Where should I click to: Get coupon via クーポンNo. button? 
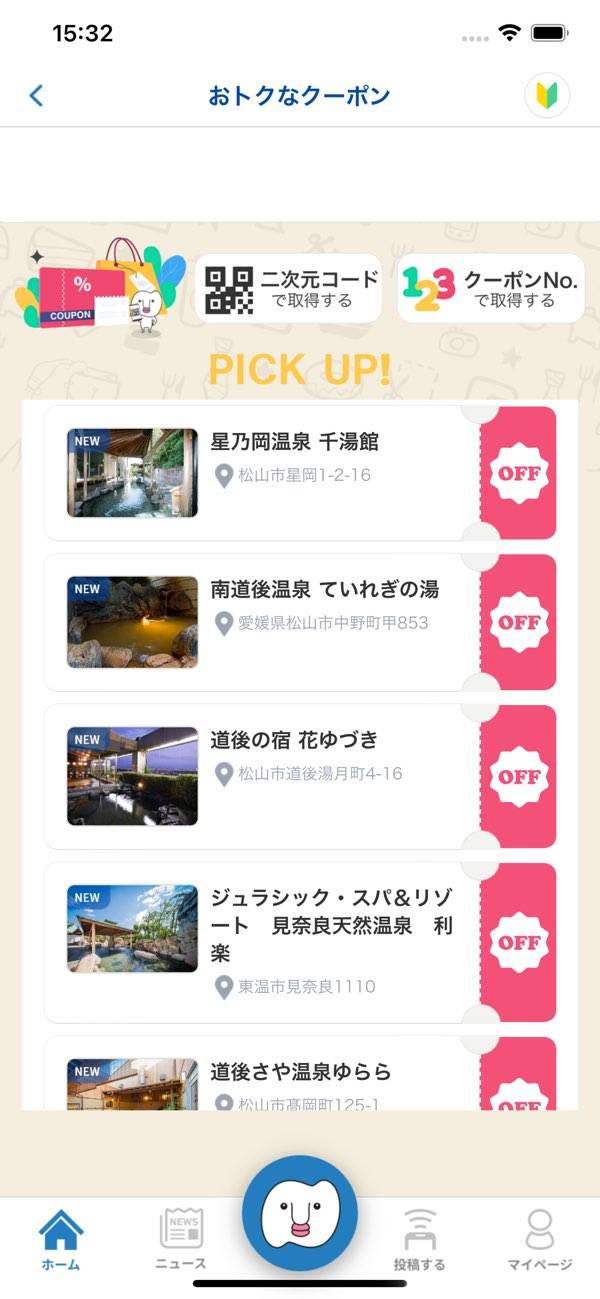[x=491, y=289]
